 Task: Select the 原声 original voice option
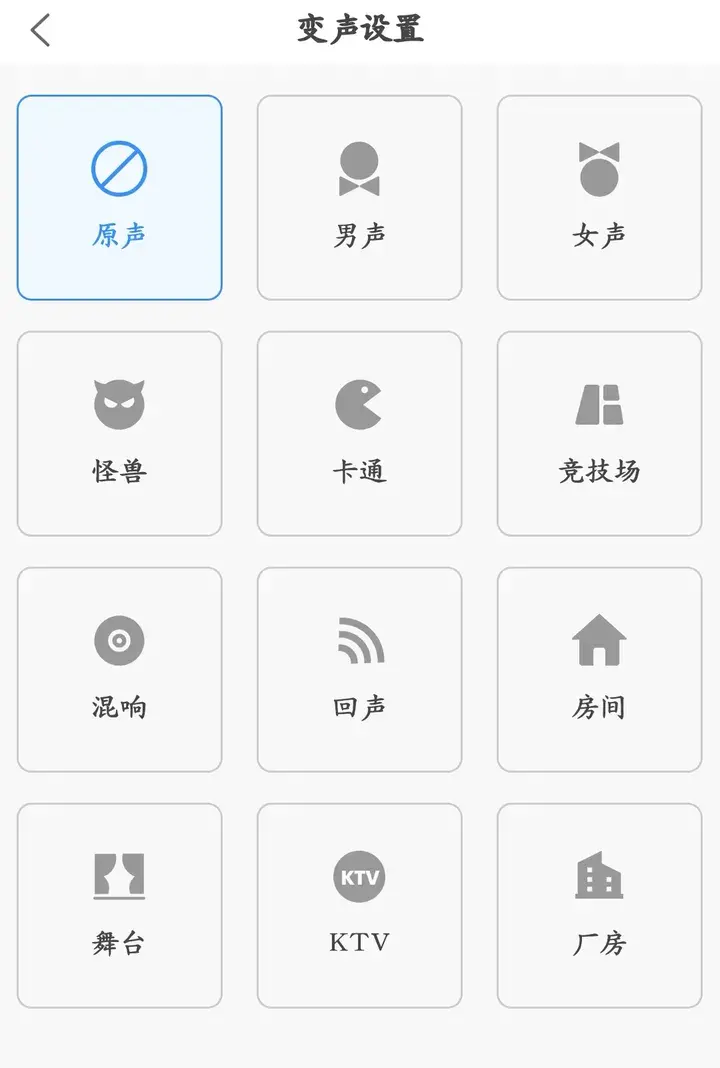(x=119, y=198)
